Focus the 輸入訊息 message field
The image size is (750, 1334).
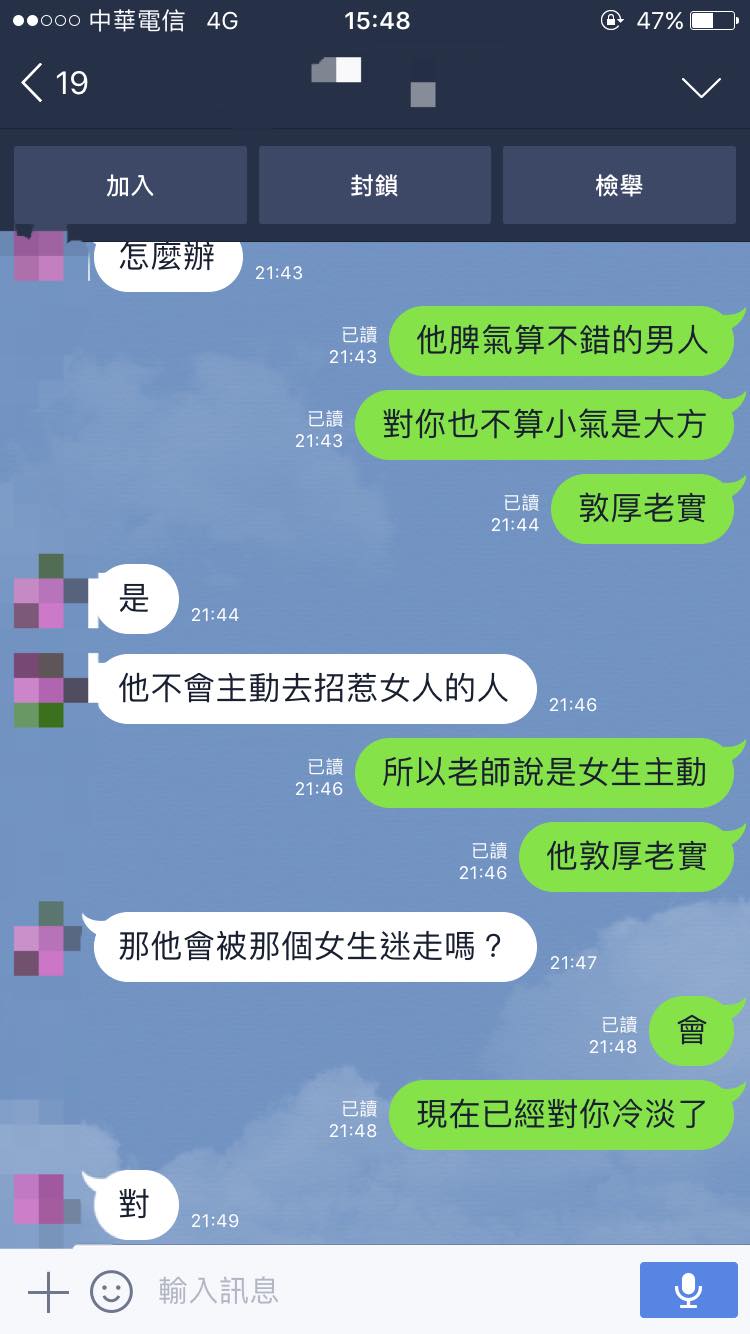point(380,1292)
